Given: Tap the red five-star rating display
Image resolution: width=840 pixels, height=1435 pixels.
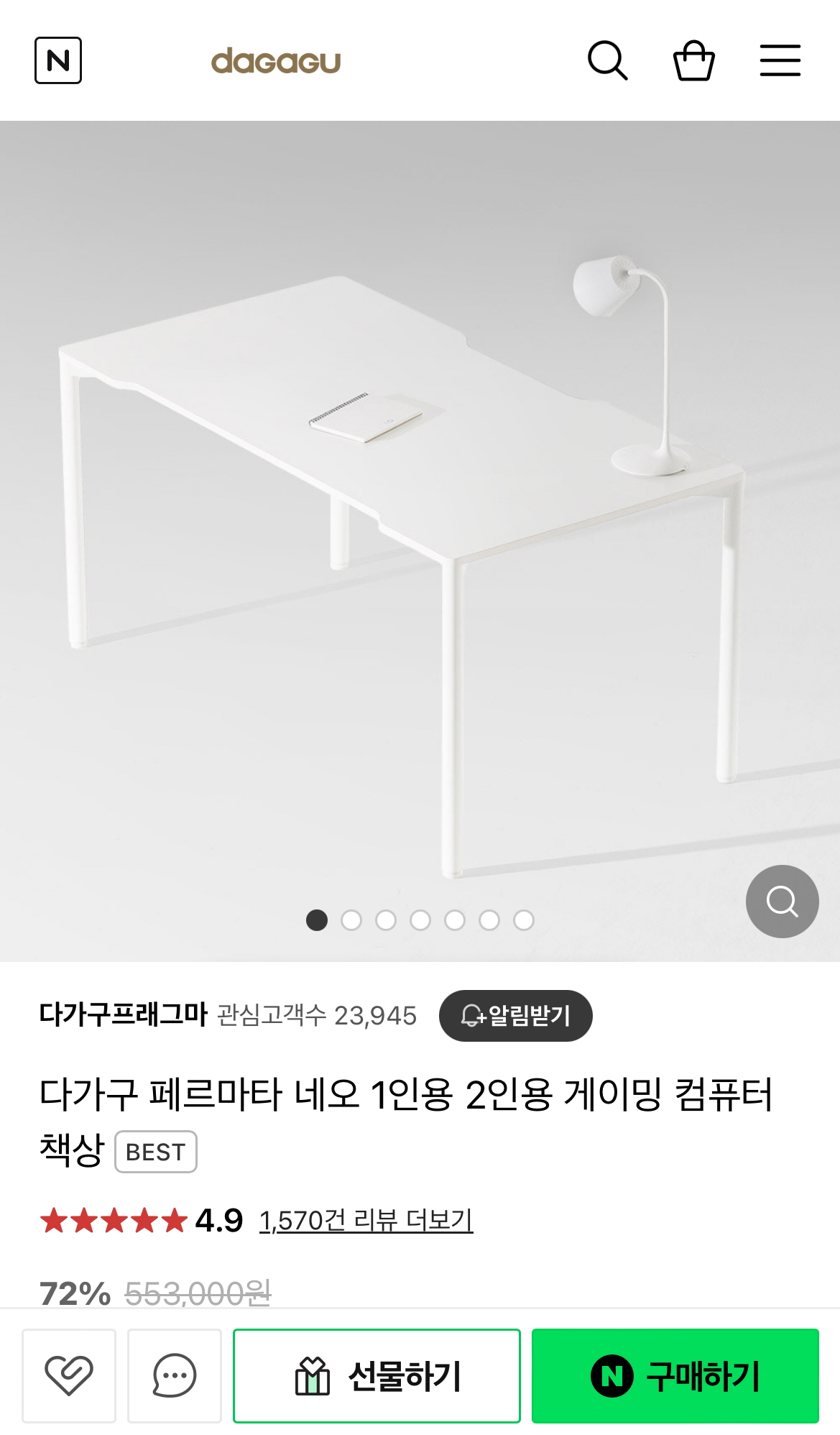Looking at the screenshot, I should 111,1219.
